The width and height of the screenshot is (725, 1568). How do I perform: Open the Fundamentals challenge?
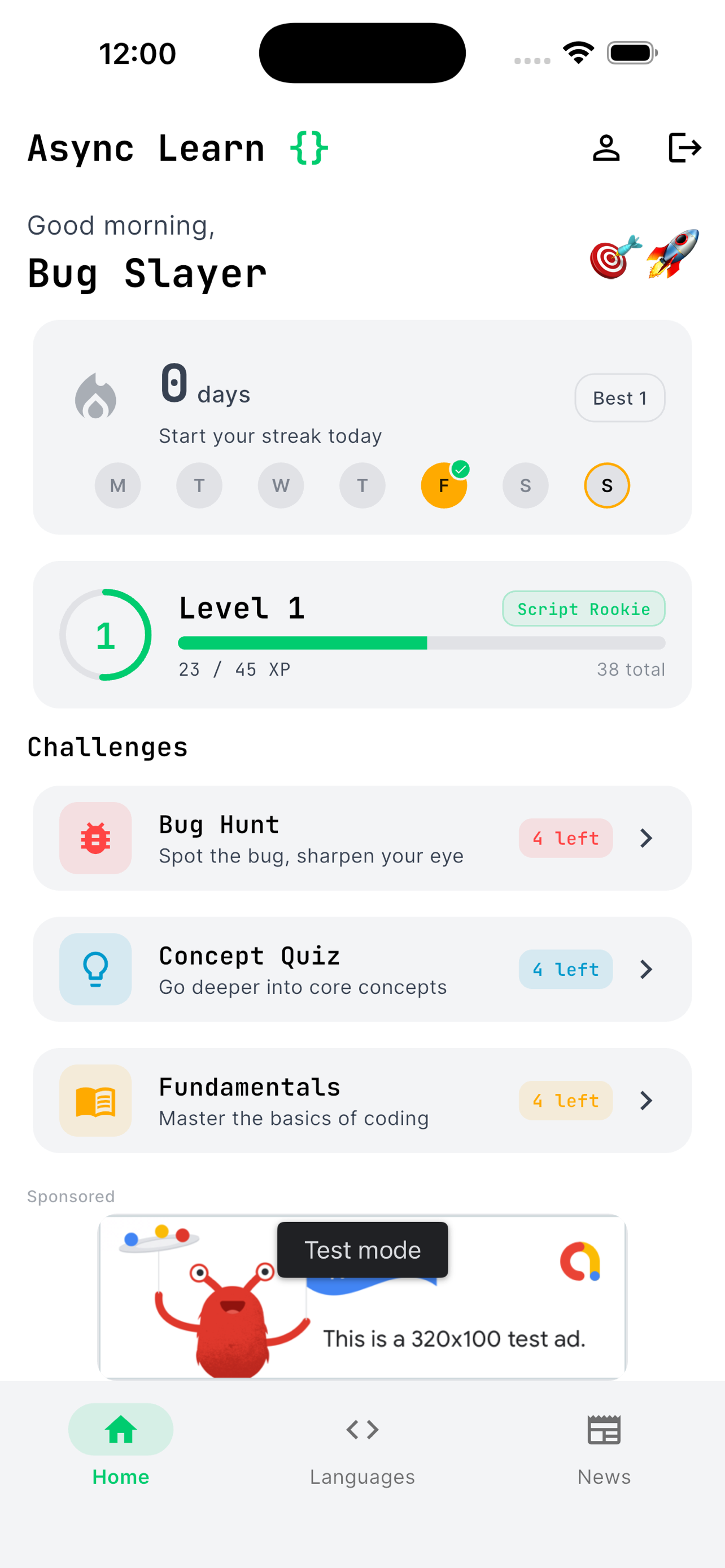point(361,1101)
